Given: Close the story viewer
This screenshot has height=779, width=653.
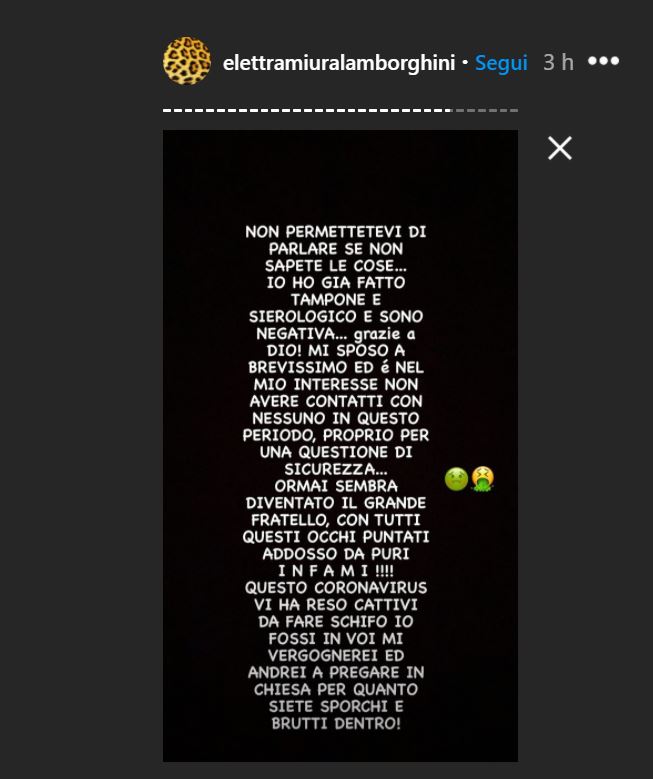Looking at the screenshot, I should [x=560, y=148].
